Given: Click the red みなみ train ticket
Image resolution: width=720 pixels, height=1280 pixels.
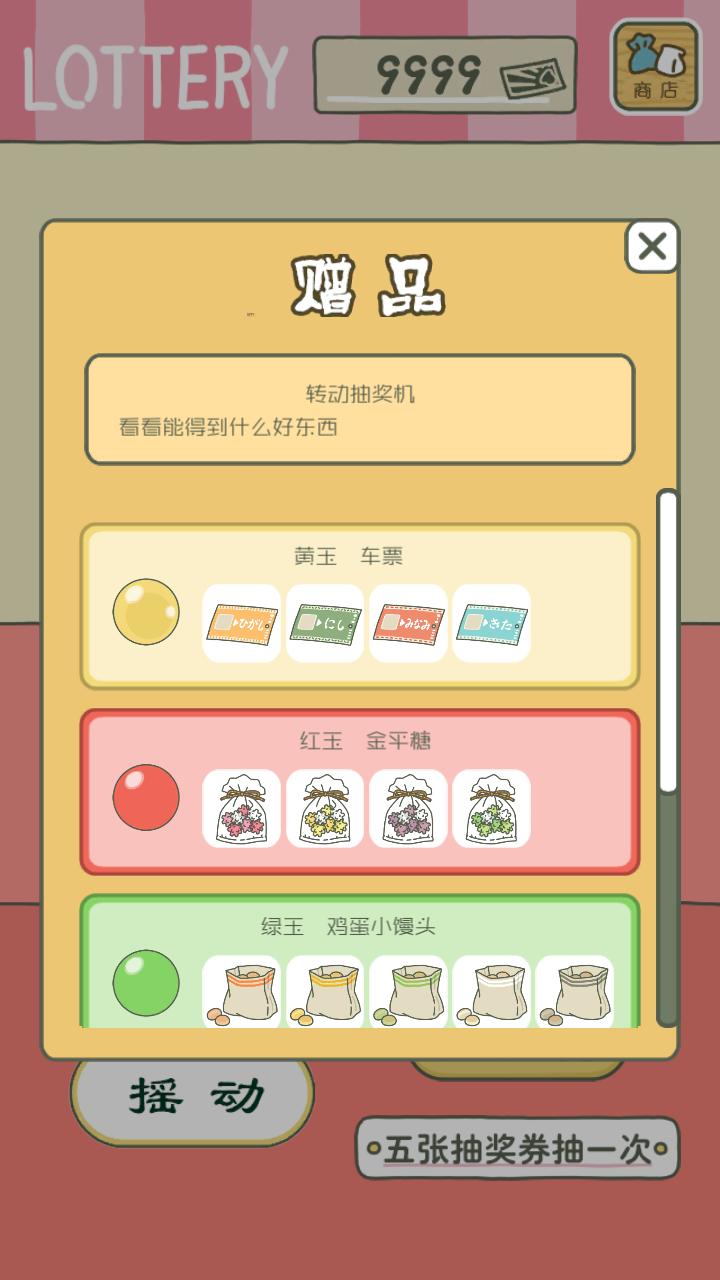Looking at the screenshot, I should [x=408, y=620].
